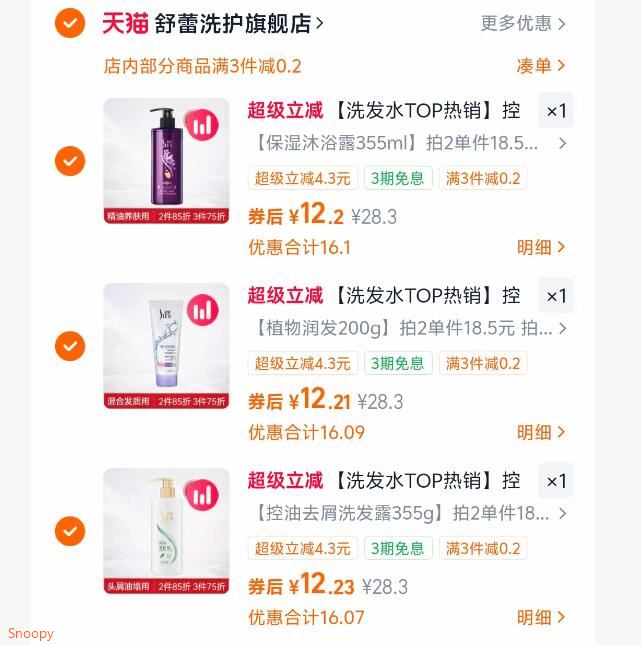The image size is (641, 645).
Task: Open the 控油去屑洗发露 product image
Action: coord(166,530)
